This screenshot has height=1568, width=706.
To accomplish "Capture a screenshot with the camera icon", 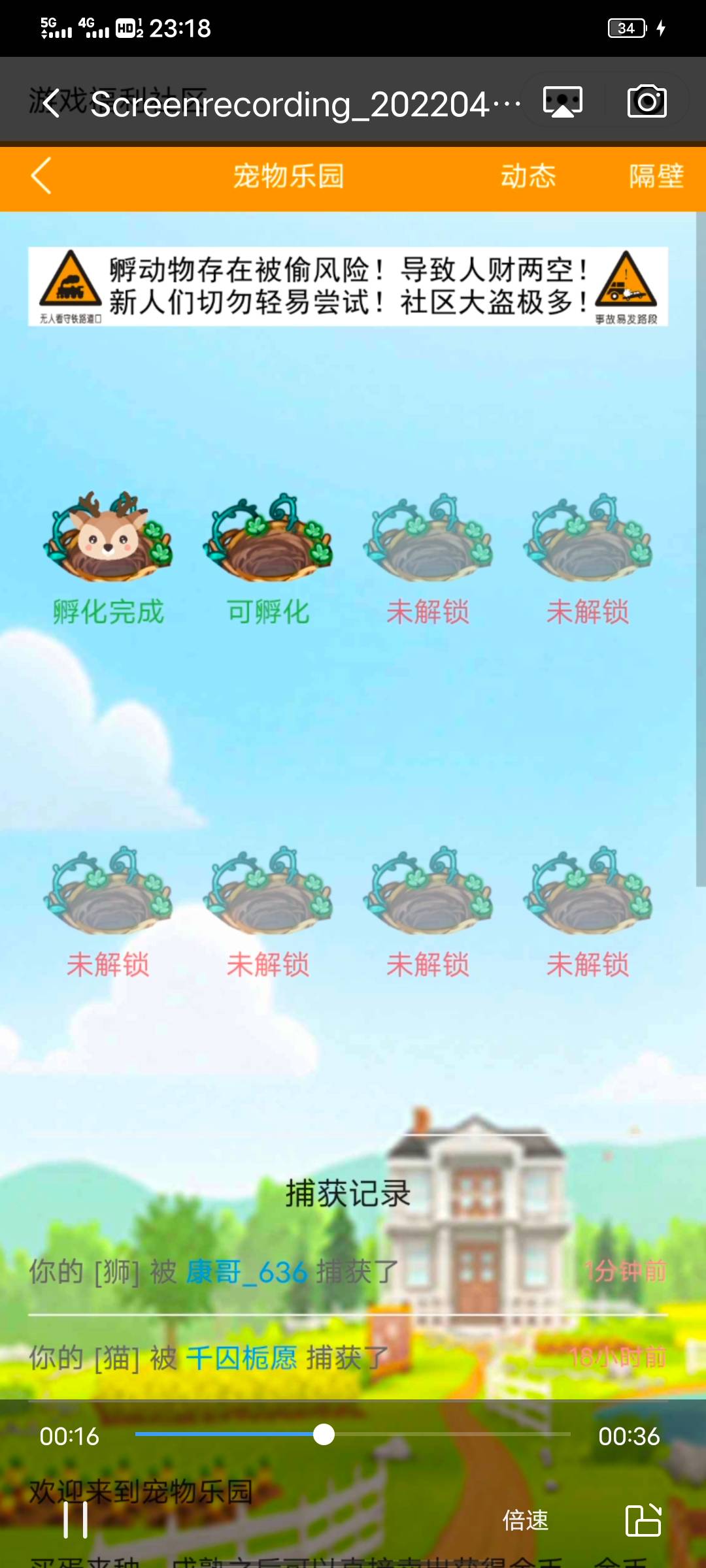I will coord(647,102).
